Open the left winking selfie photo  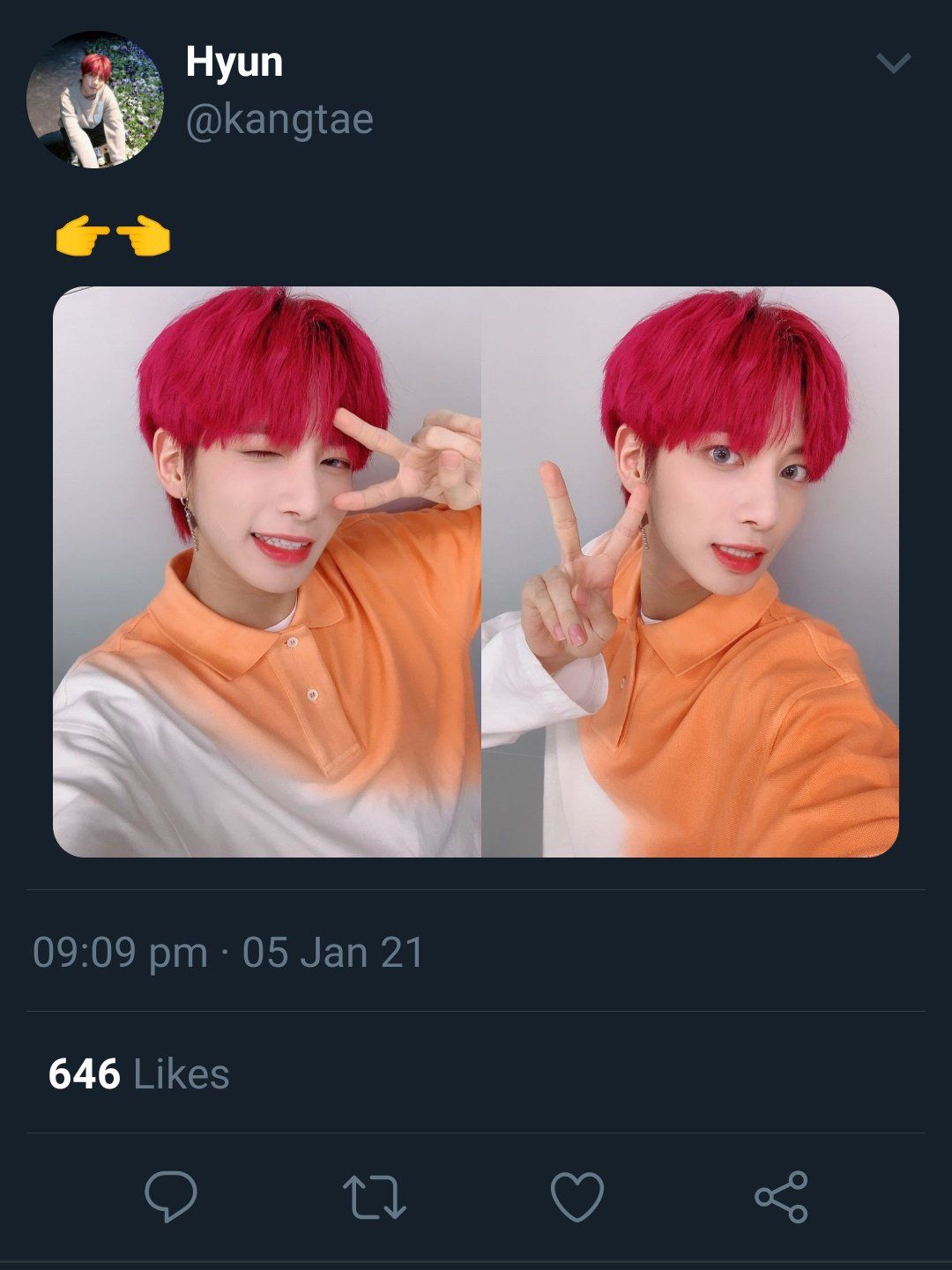tap(267, 571)
